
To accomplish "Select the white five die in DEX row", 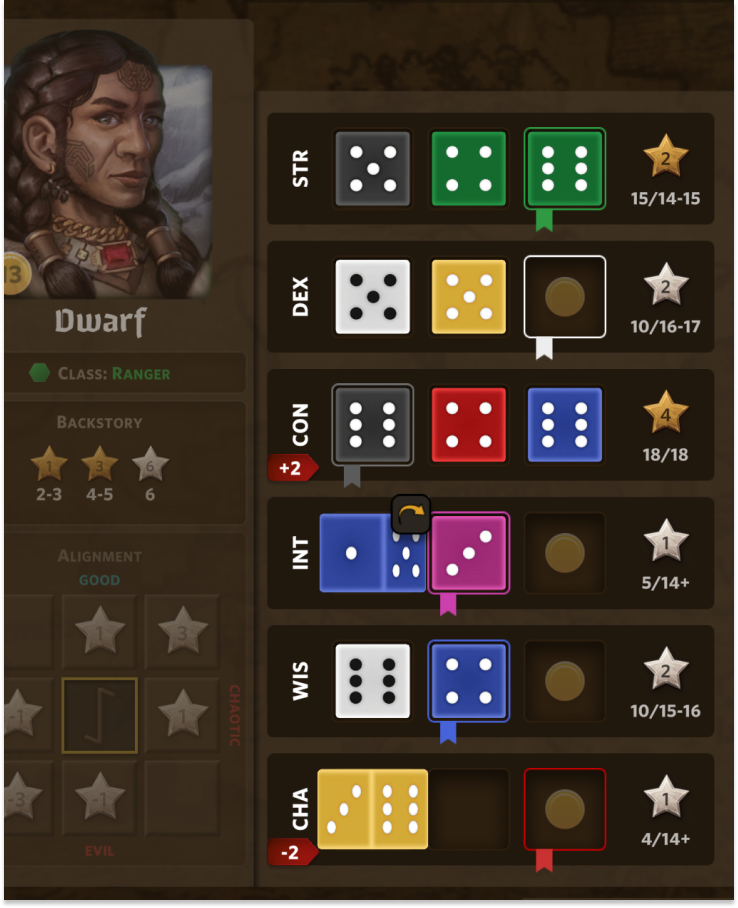I will coord(372,297).
